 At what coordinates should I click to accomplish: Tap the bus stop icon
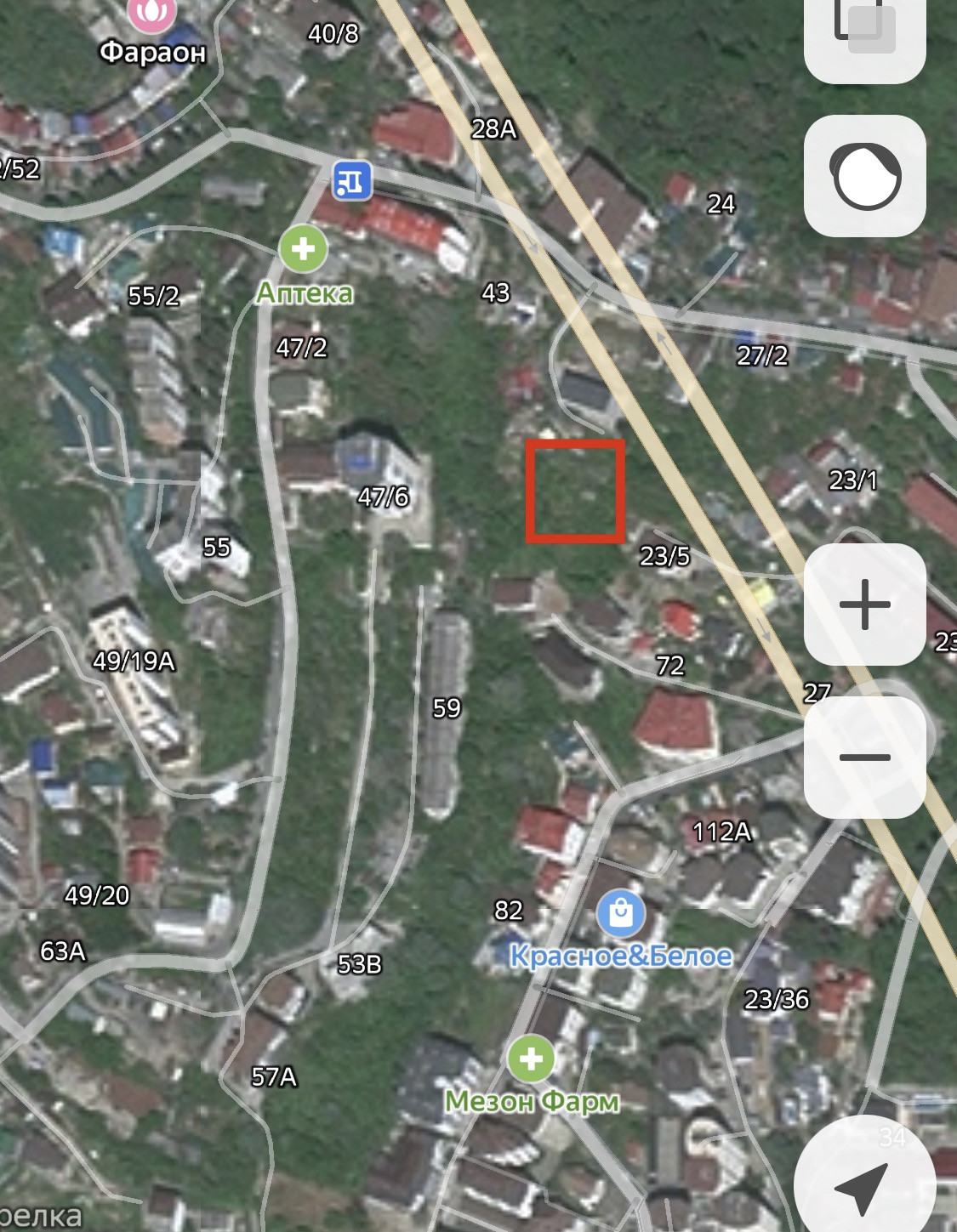click(x=352, y=180)
